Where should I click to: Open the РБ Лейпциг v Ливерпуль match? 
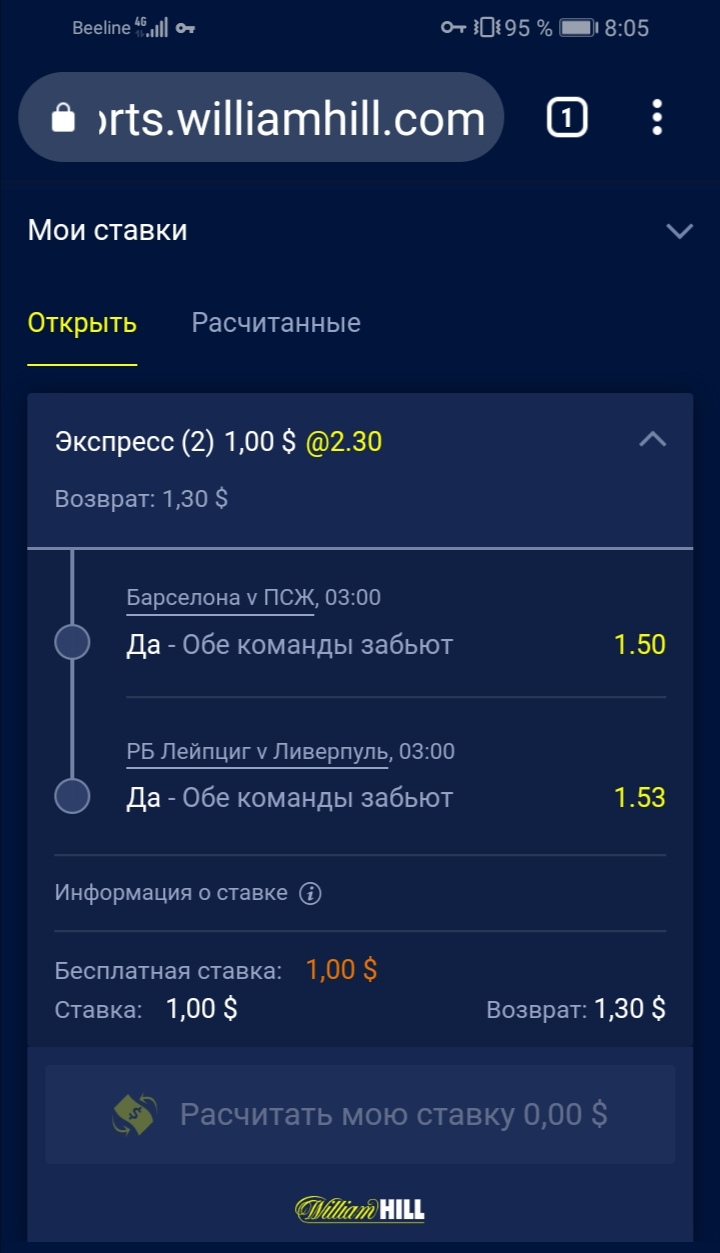[259, 751]
